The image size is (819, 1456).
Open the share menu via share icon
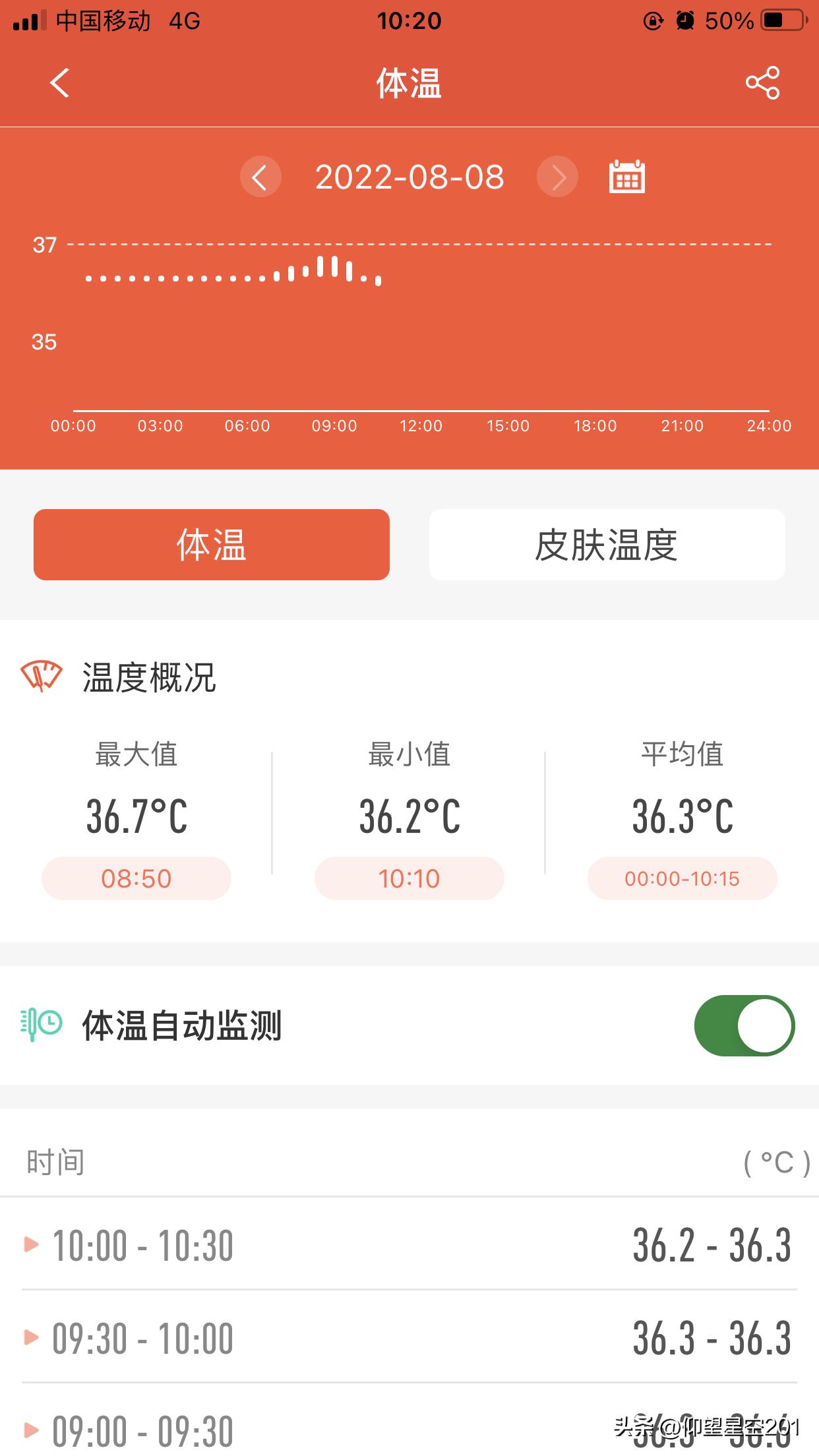762,84
